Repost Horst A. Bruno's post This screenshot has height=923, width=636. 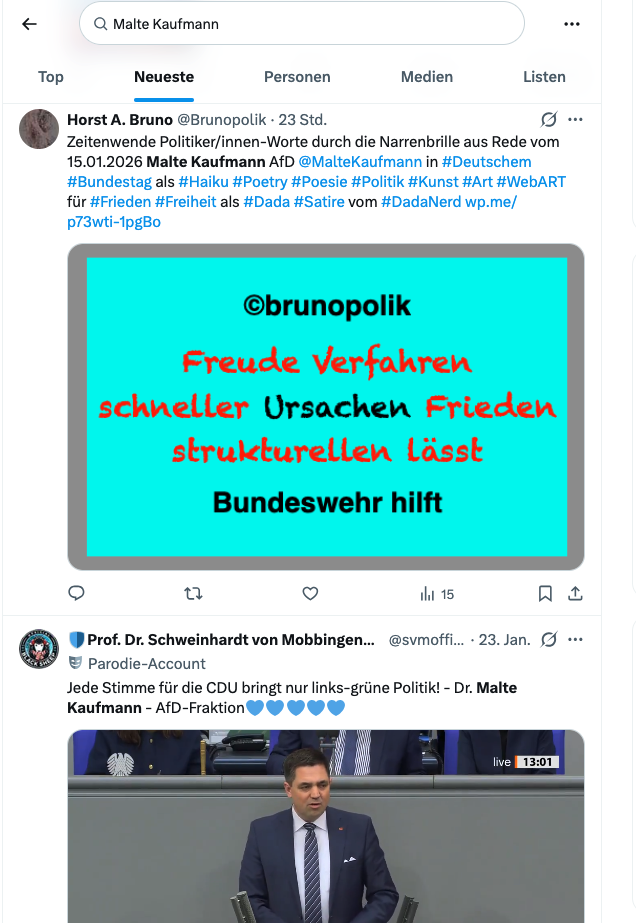pyautogui.click(x=193, y=594)
